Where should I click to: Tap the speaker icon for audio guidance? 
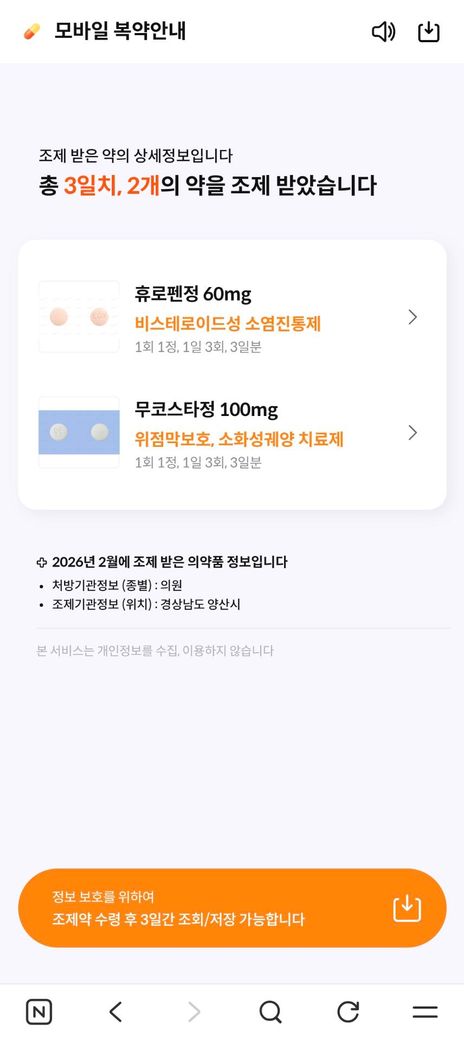[x=383, y=32]
